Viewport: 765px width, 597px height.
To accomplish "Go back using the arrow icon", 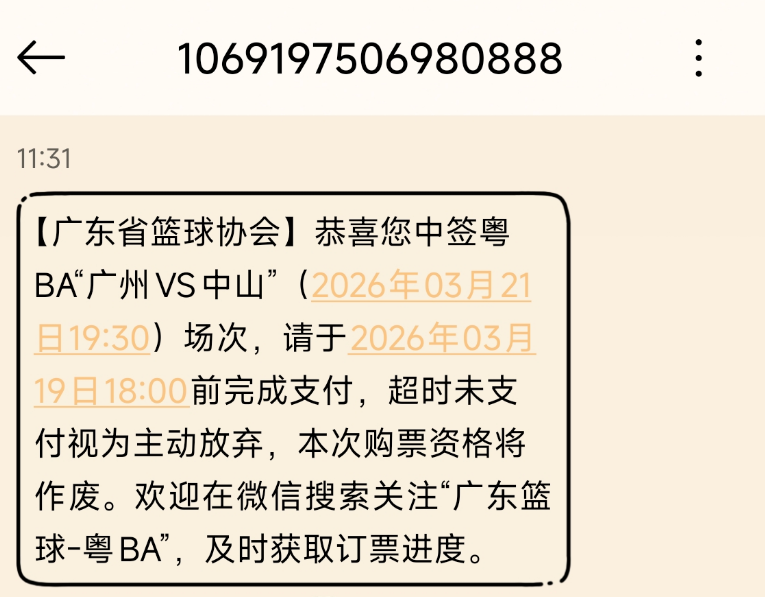I will tap(41, 58).
